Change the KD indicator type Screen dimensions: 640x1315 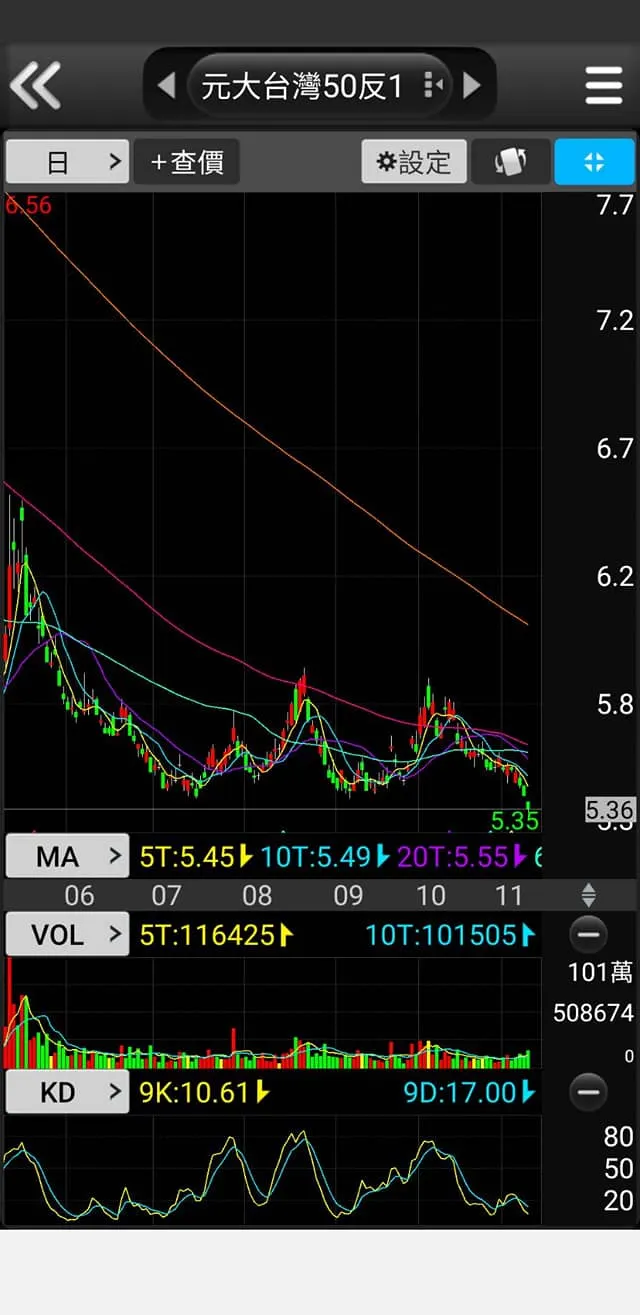click(68, 1092)
